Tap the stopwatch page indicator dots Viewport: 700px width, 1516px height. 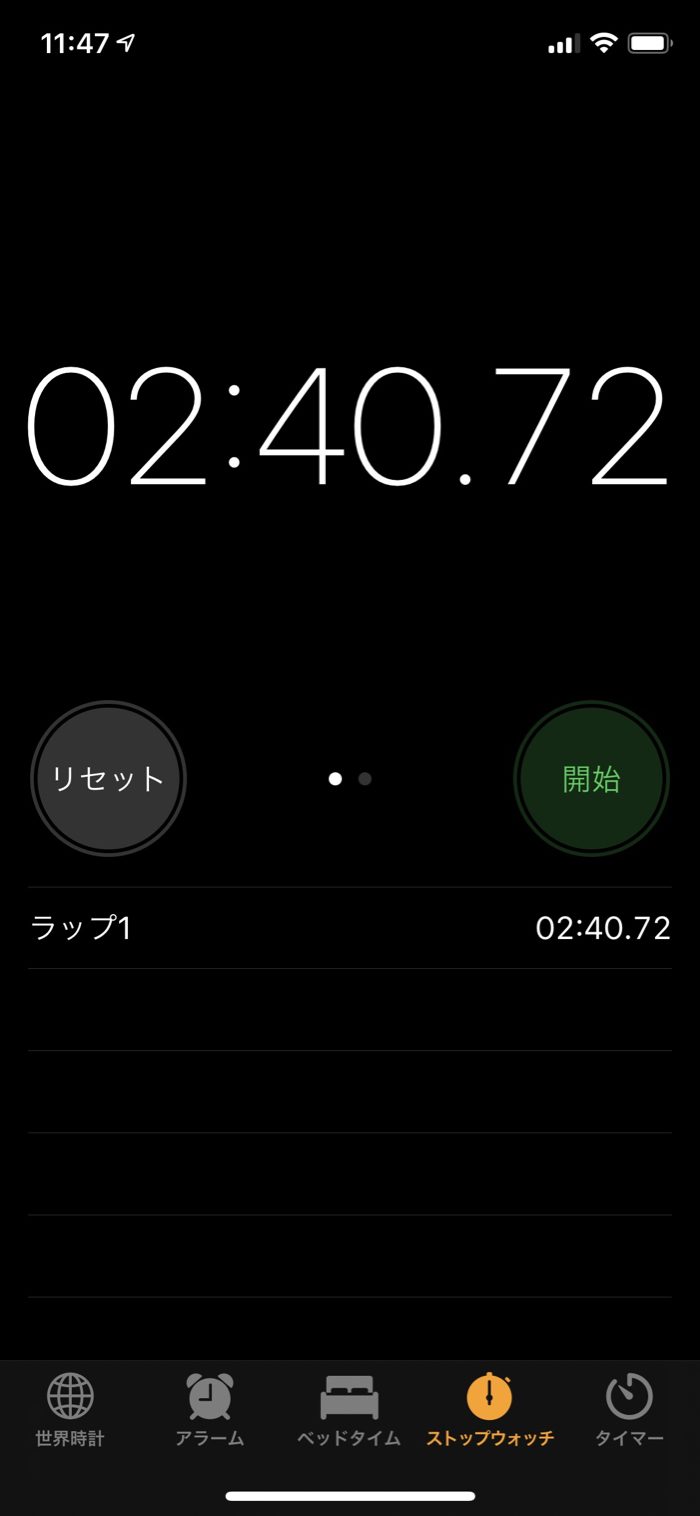coord(350,779)
